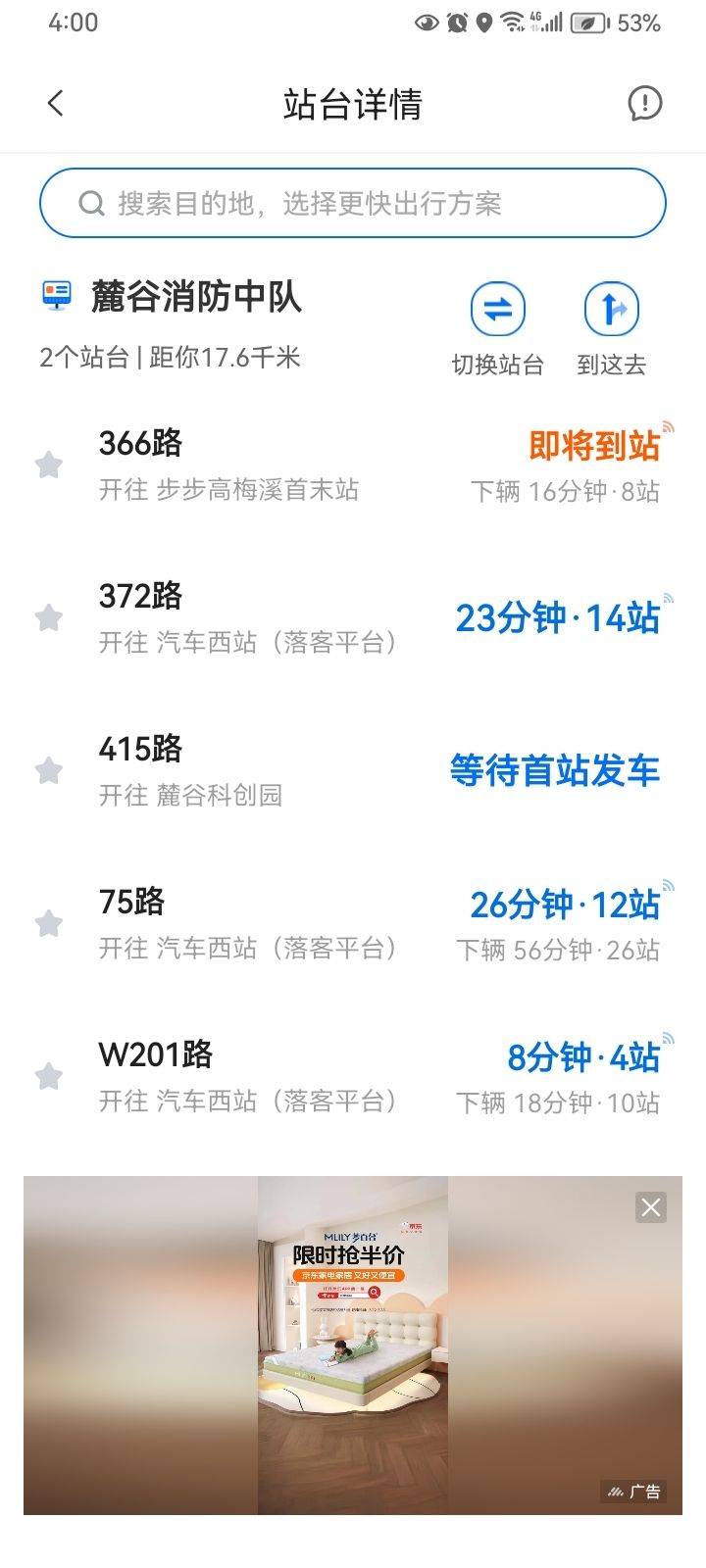Switch platform with 切换站台

(x=497, y=328)
